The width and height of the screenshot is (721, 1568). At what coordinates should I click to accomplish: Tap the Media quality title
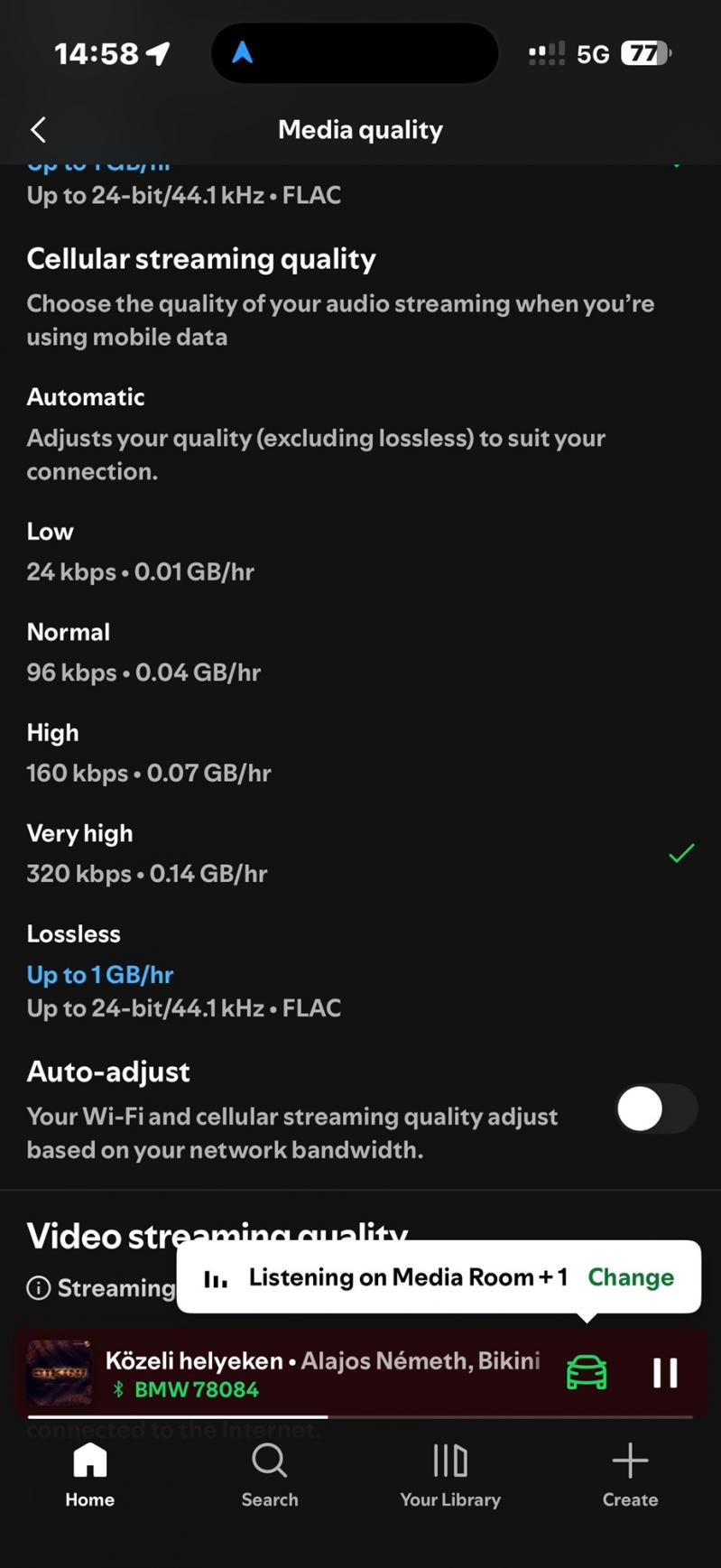[360, 129]
